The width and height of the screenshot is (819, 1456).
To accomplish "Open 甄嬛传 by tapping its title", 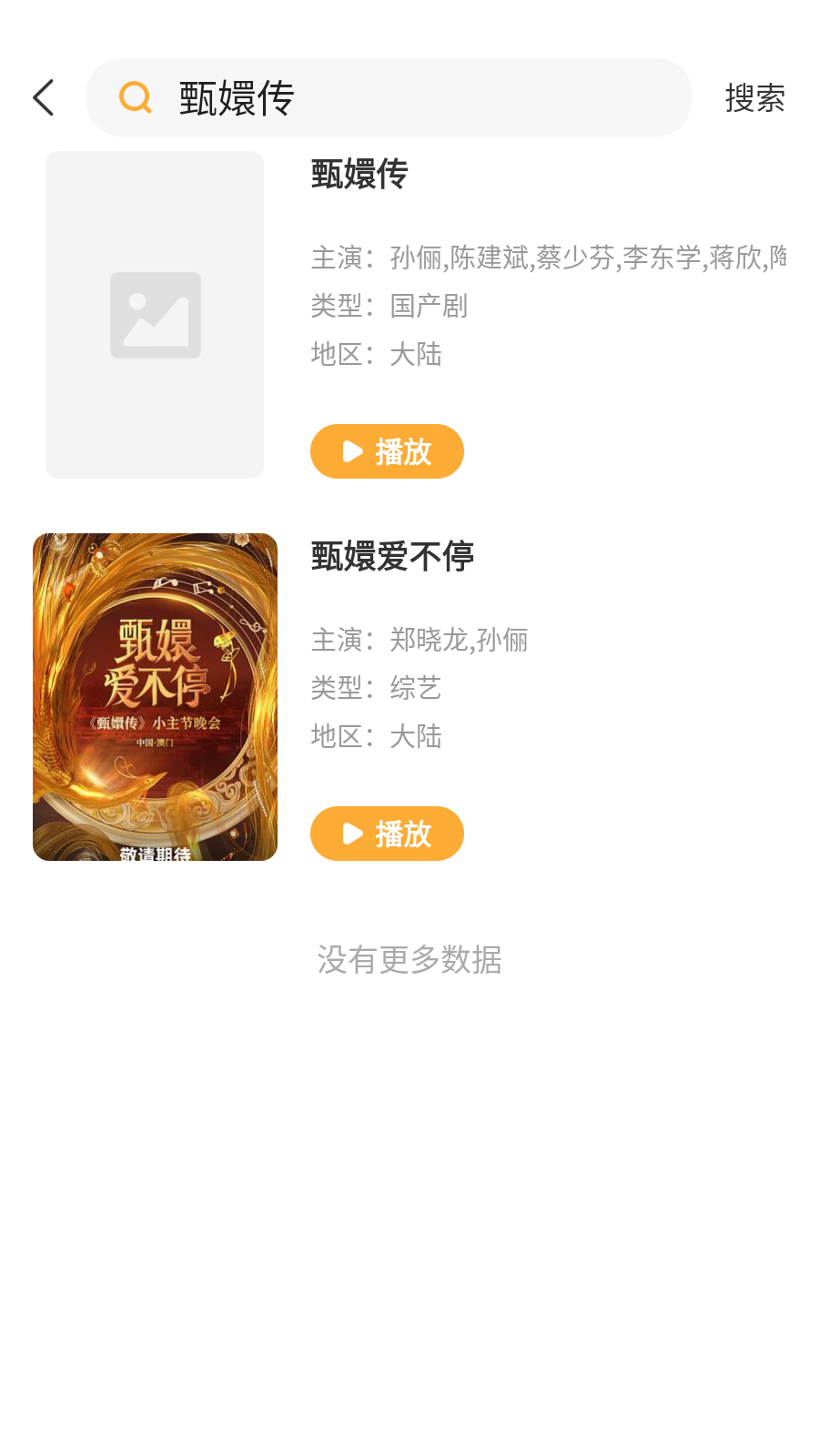I will click(x=359, y=175).
